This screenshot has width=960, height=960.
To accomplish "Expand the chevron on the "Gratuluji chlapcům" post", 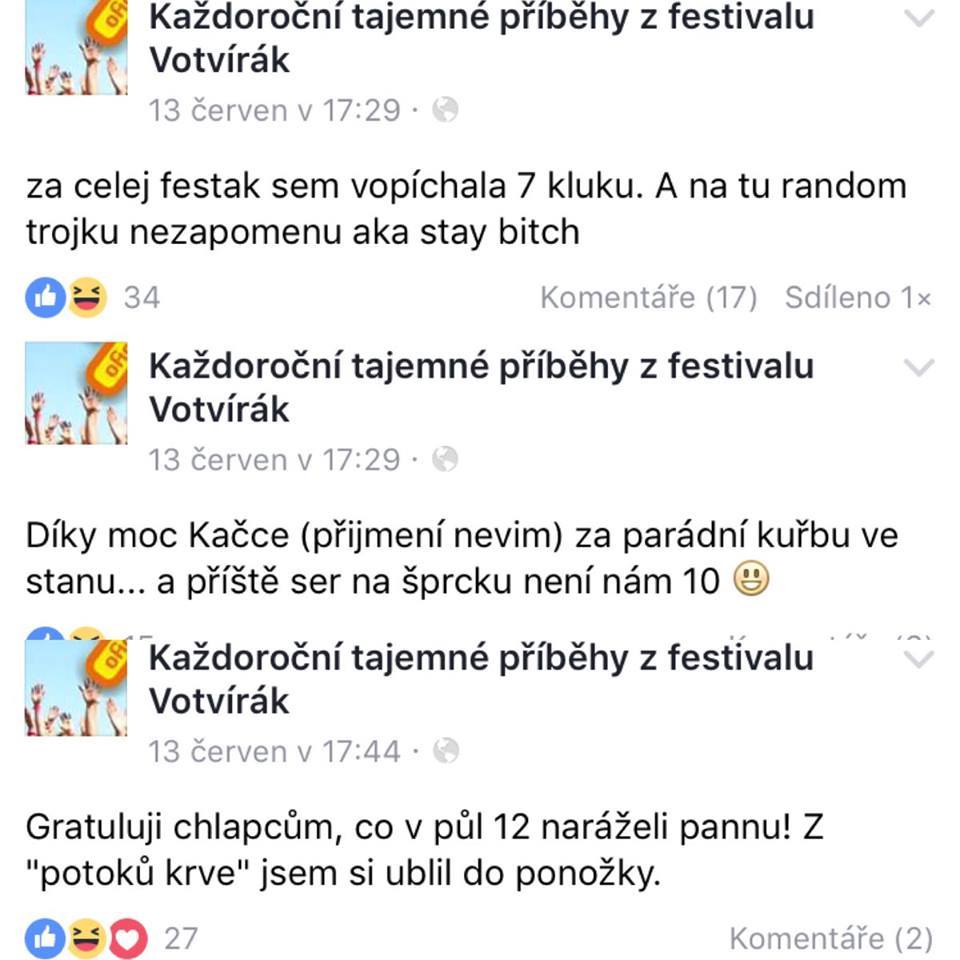I will click(x=918, y=657).
